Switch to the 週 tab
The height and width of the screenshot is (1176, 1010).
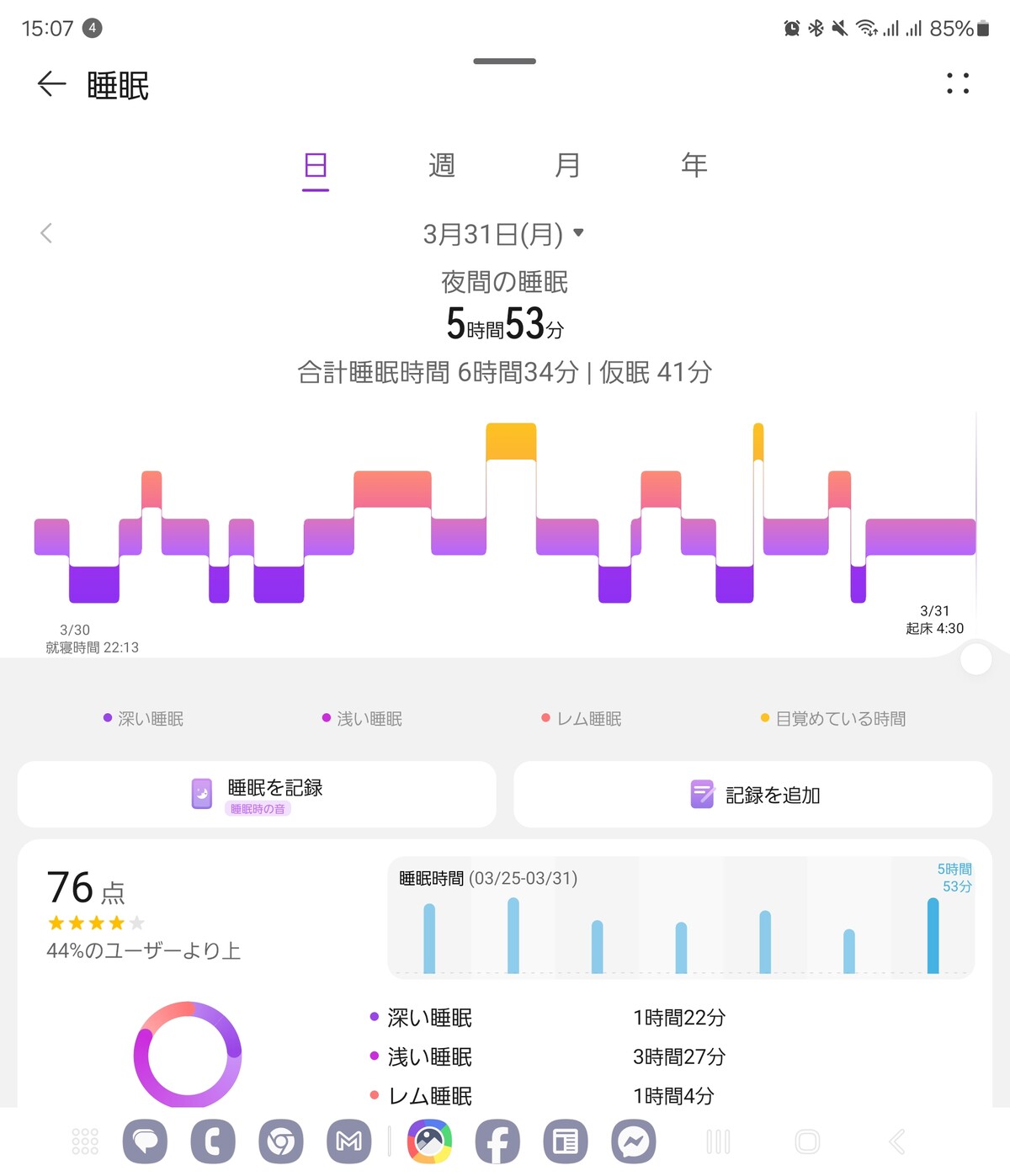[442, 165]
